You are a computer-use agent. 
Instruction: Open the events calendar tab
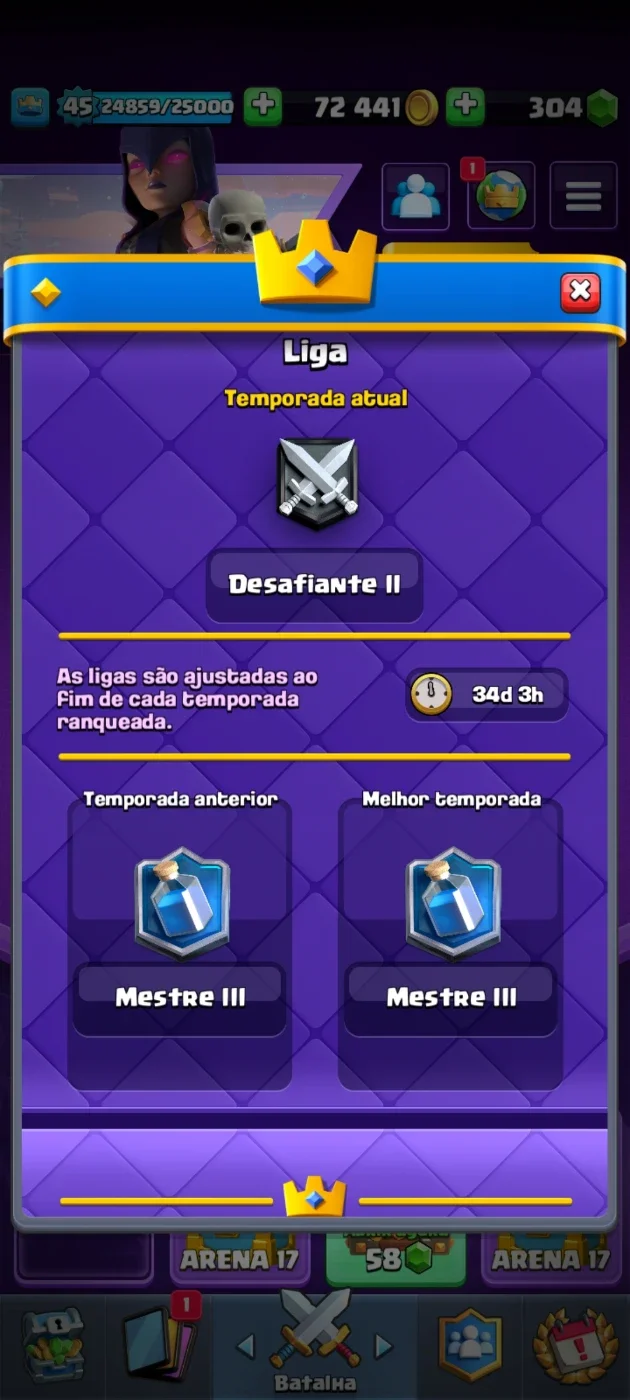click(x=575, y=1344)
